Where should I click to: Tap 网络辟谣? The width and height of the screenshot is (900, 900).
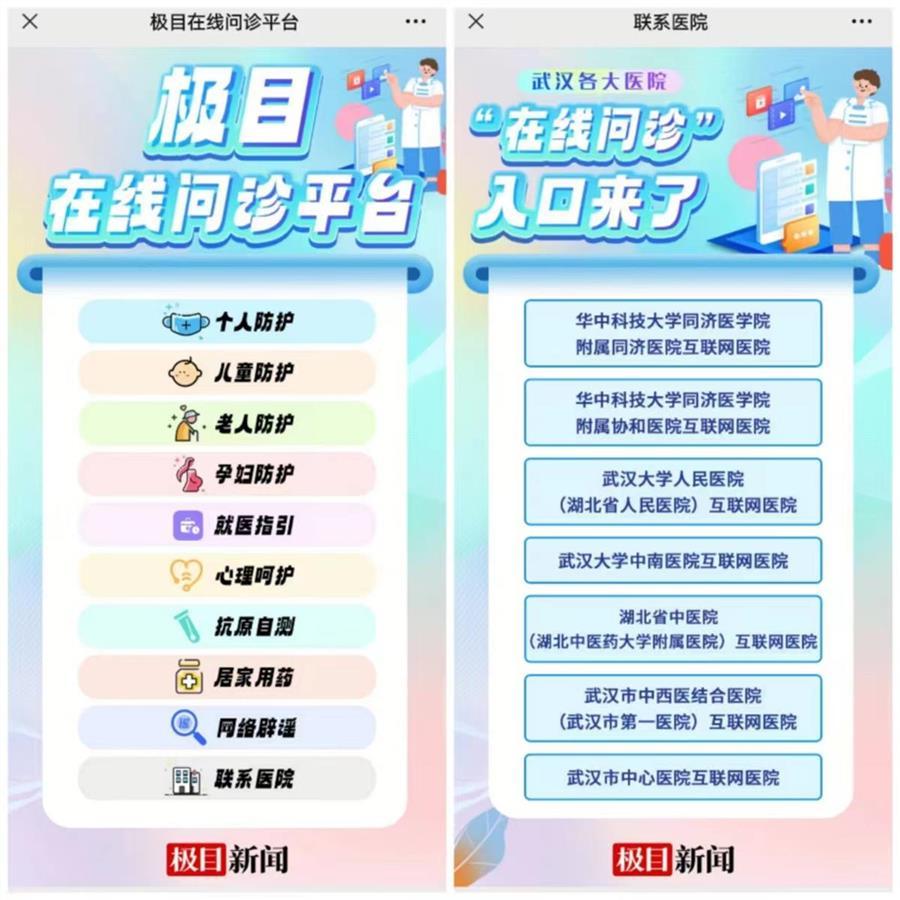[227, 728]
